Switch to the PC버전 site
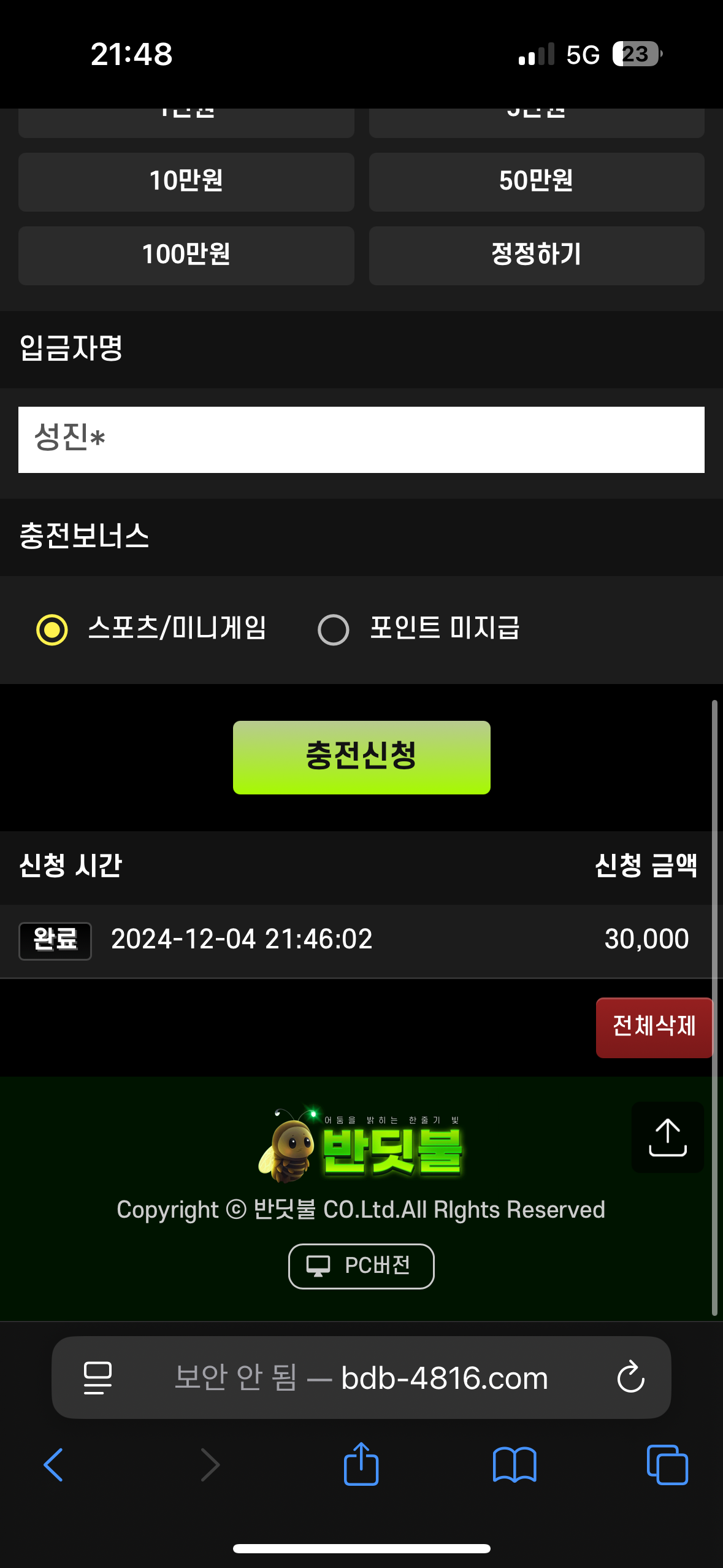Viewport: 723px width, 1568px height. coord(361,1266)
